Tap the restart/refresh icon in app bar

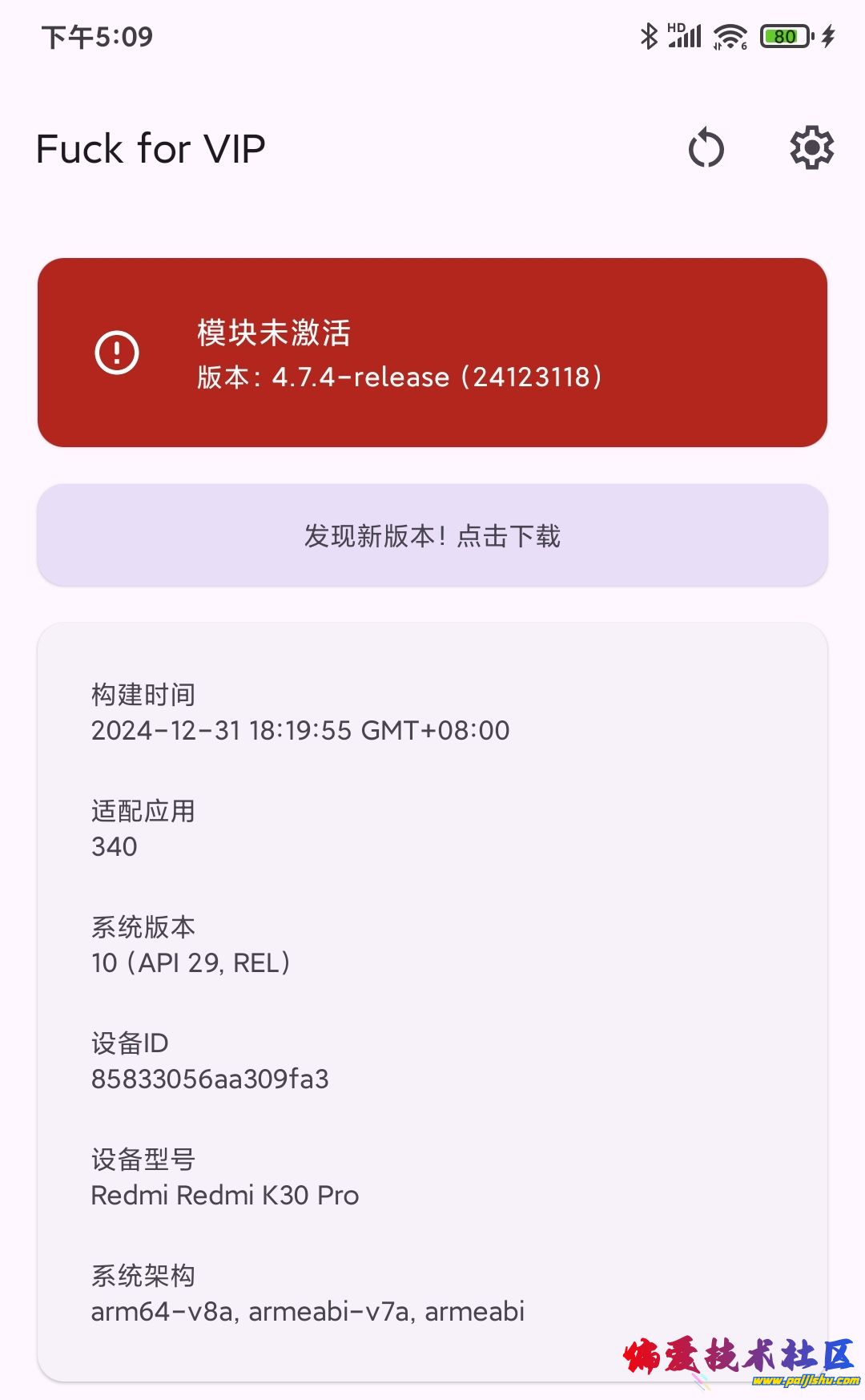[706, 148]
